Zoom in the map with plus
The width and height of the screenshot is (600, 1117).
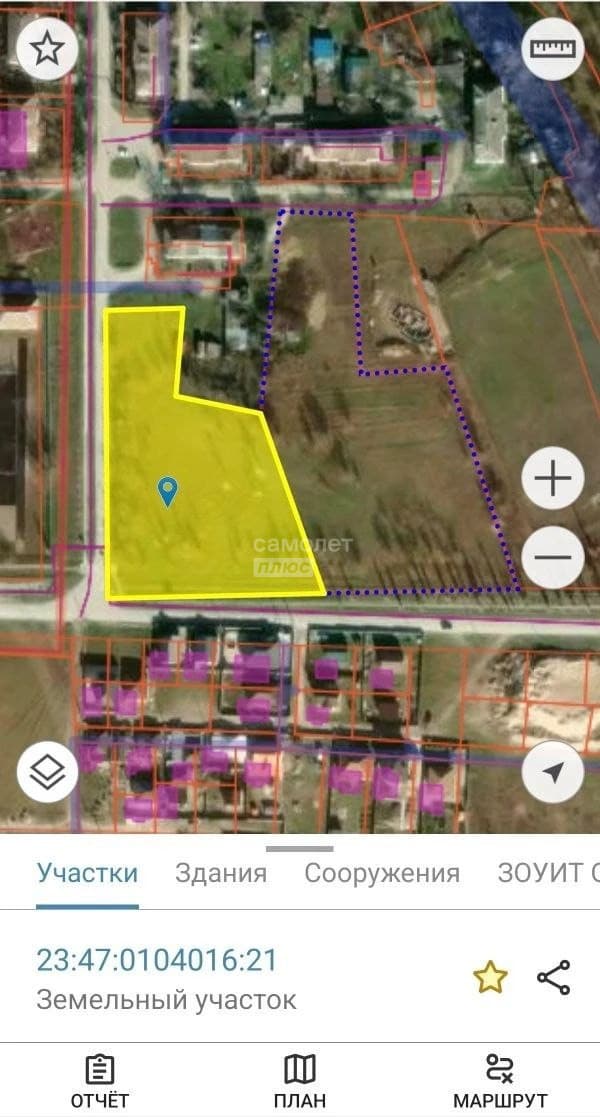(552, 477)
